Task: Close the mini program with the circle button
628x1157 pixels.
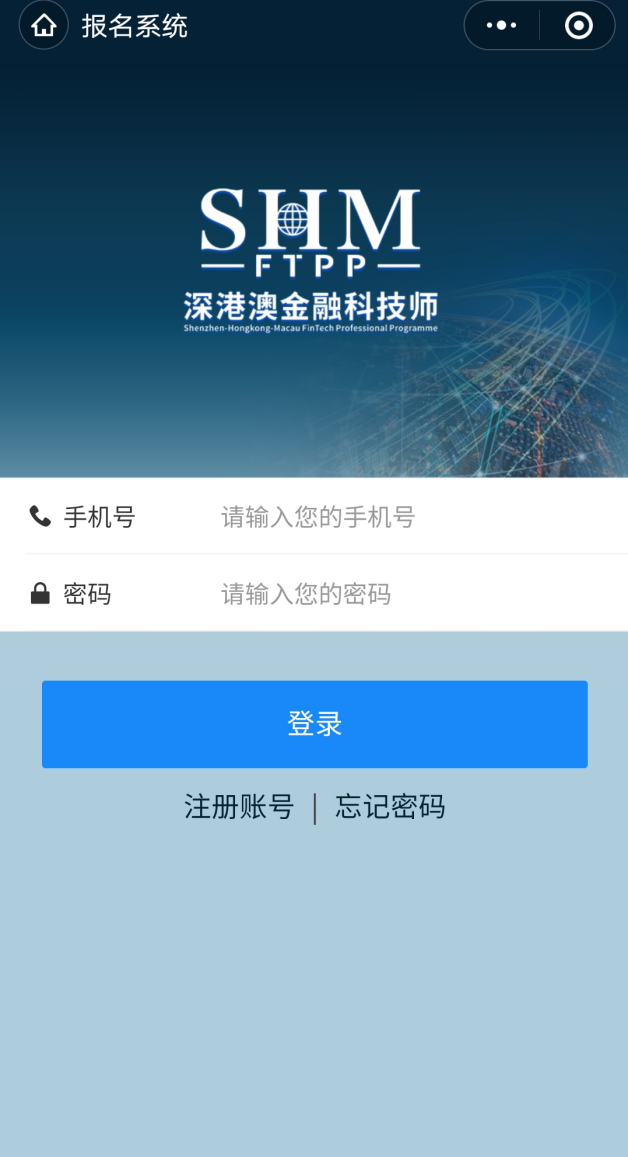Action: (x=578, y=26)
